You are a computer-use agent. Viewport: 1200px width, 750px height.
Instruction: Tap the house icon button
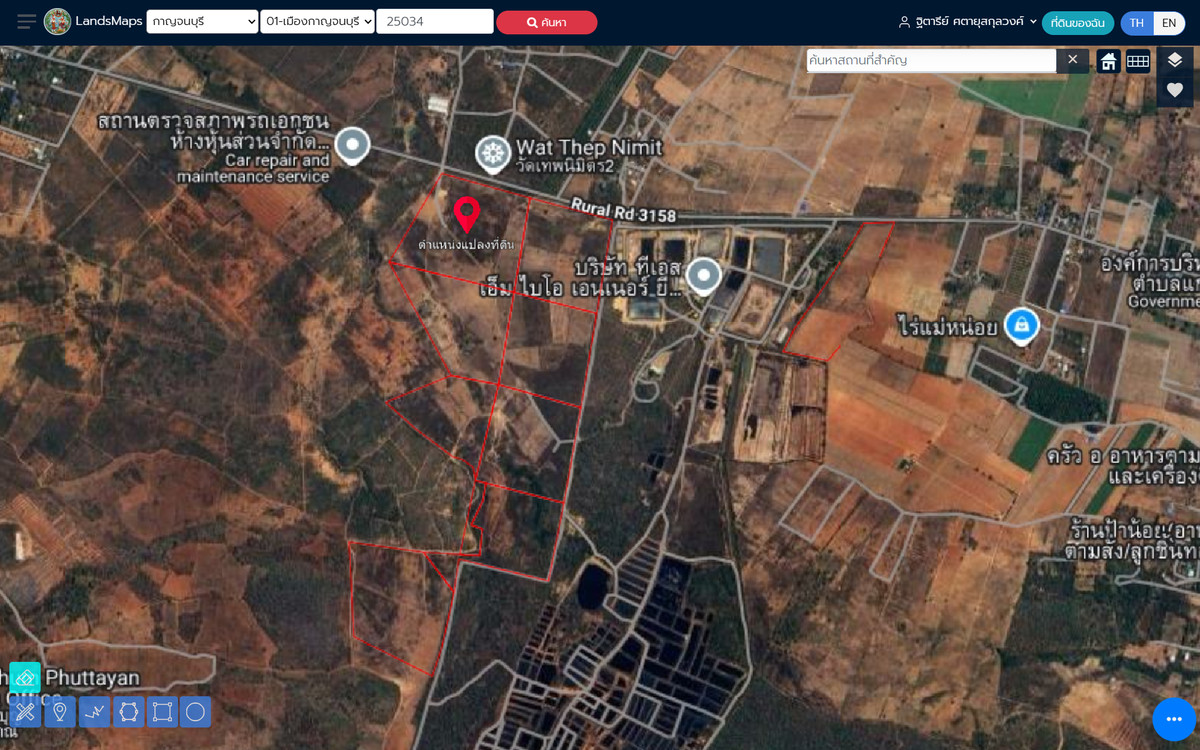click(x=1108, y=61)
